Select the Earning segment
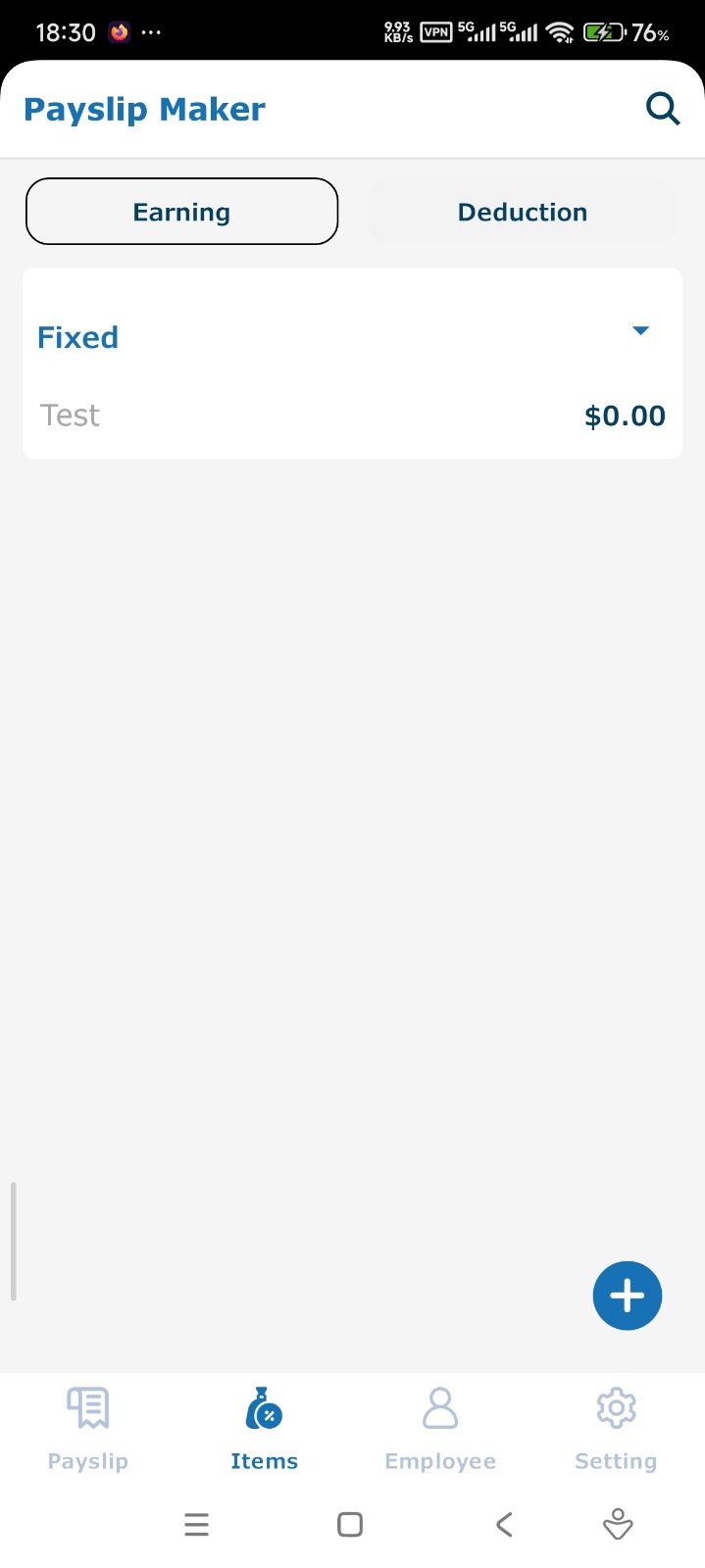 click(x=181, y=212)
